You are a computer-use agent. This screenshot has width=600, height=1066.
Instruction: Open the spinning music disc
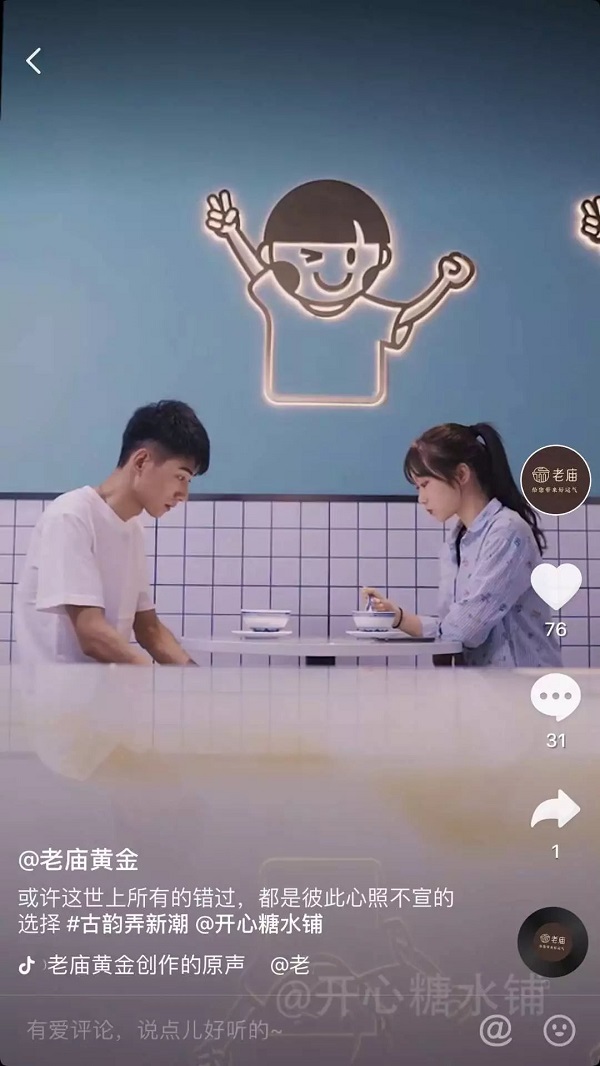(552, 942)
